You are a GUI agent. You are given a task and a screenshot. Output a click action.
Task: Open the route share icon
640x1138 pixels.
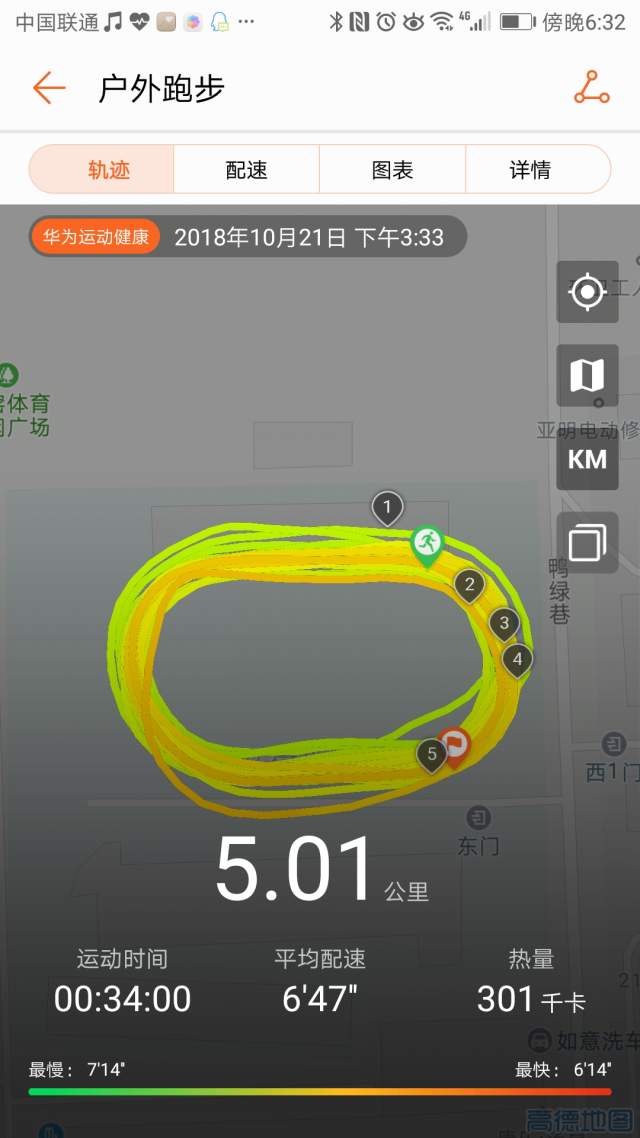[x=591, y=88]
